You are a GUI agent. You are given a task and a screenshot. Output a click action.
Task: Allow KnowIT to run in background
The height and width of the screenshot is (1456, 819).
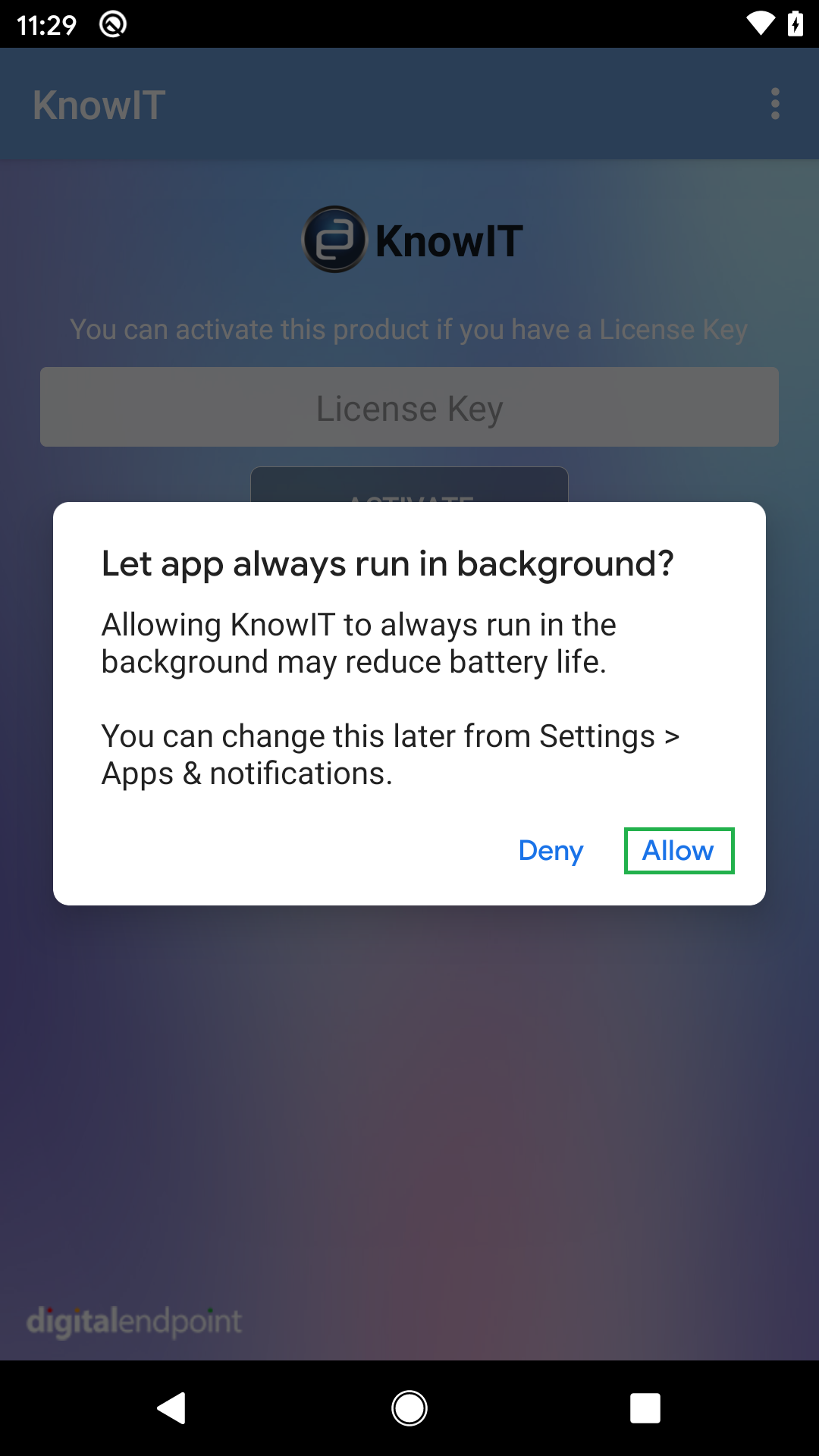pos(679,851)
